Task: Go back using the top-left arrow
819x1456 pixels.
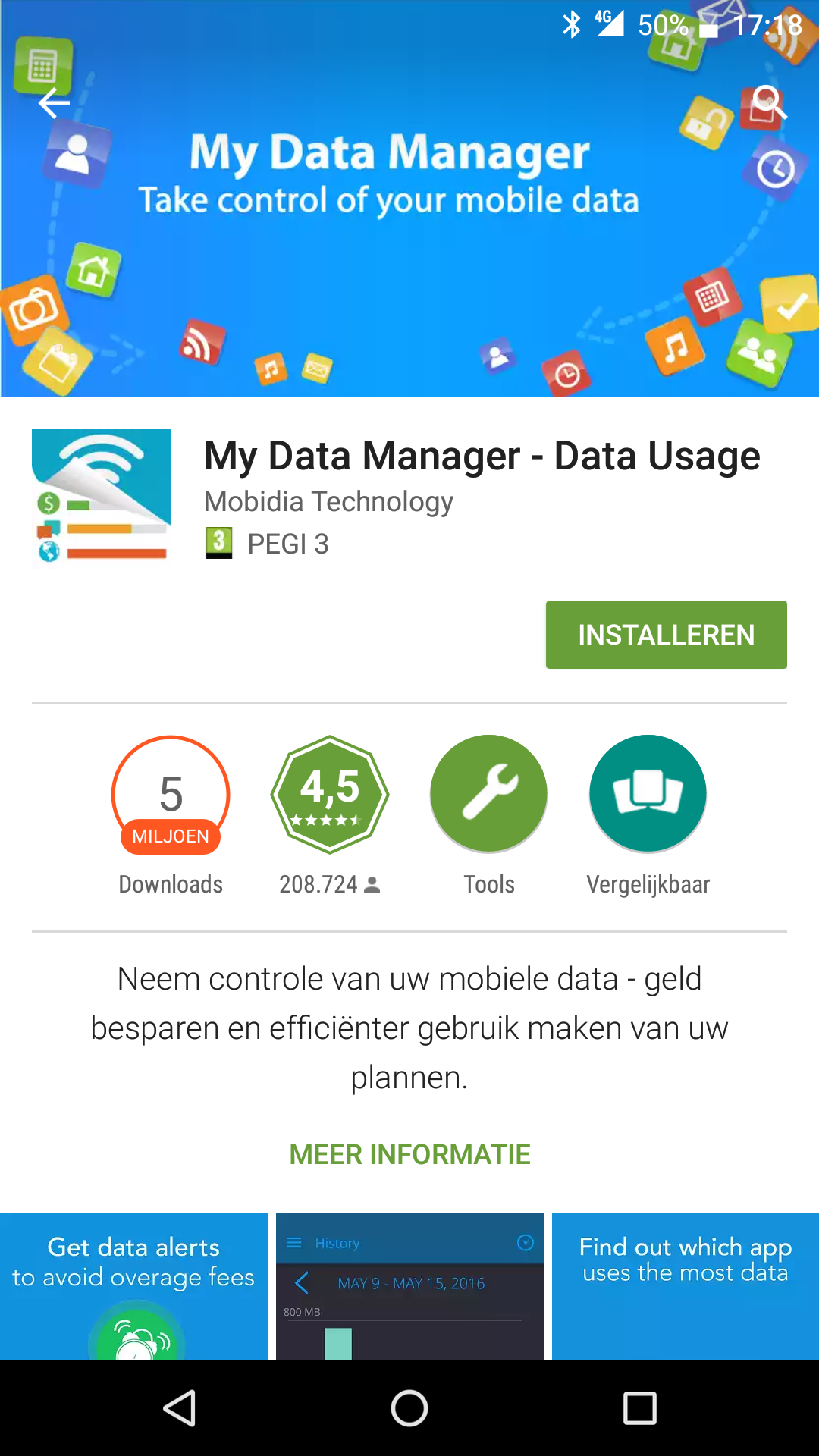Action: (x=54, y=103)
